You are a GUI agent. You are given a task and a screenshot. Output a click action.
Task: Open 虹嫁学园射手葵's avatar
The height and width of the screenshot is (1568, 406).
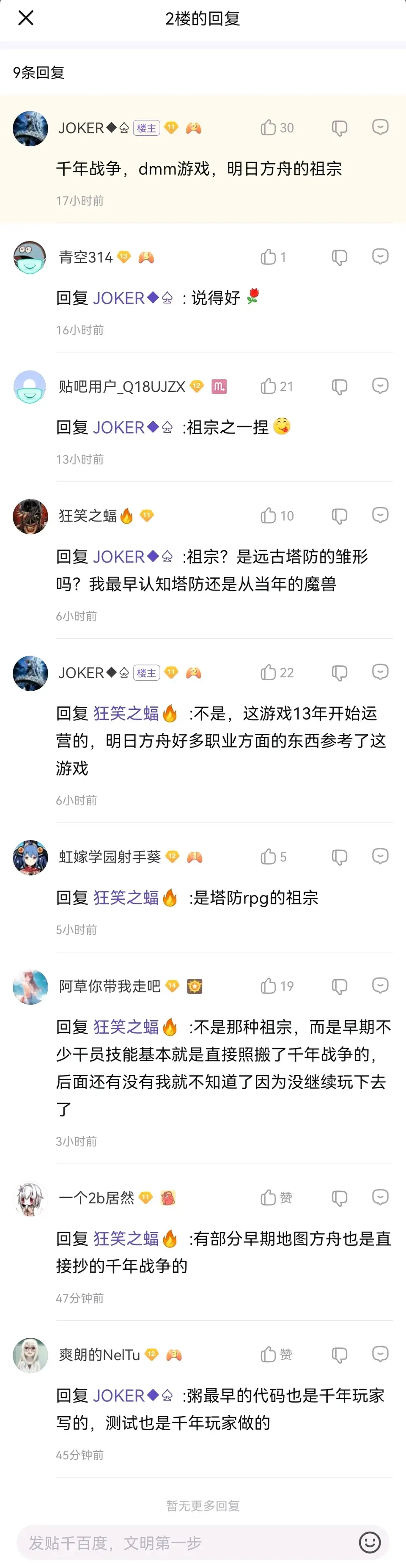(x=30, y=857)
